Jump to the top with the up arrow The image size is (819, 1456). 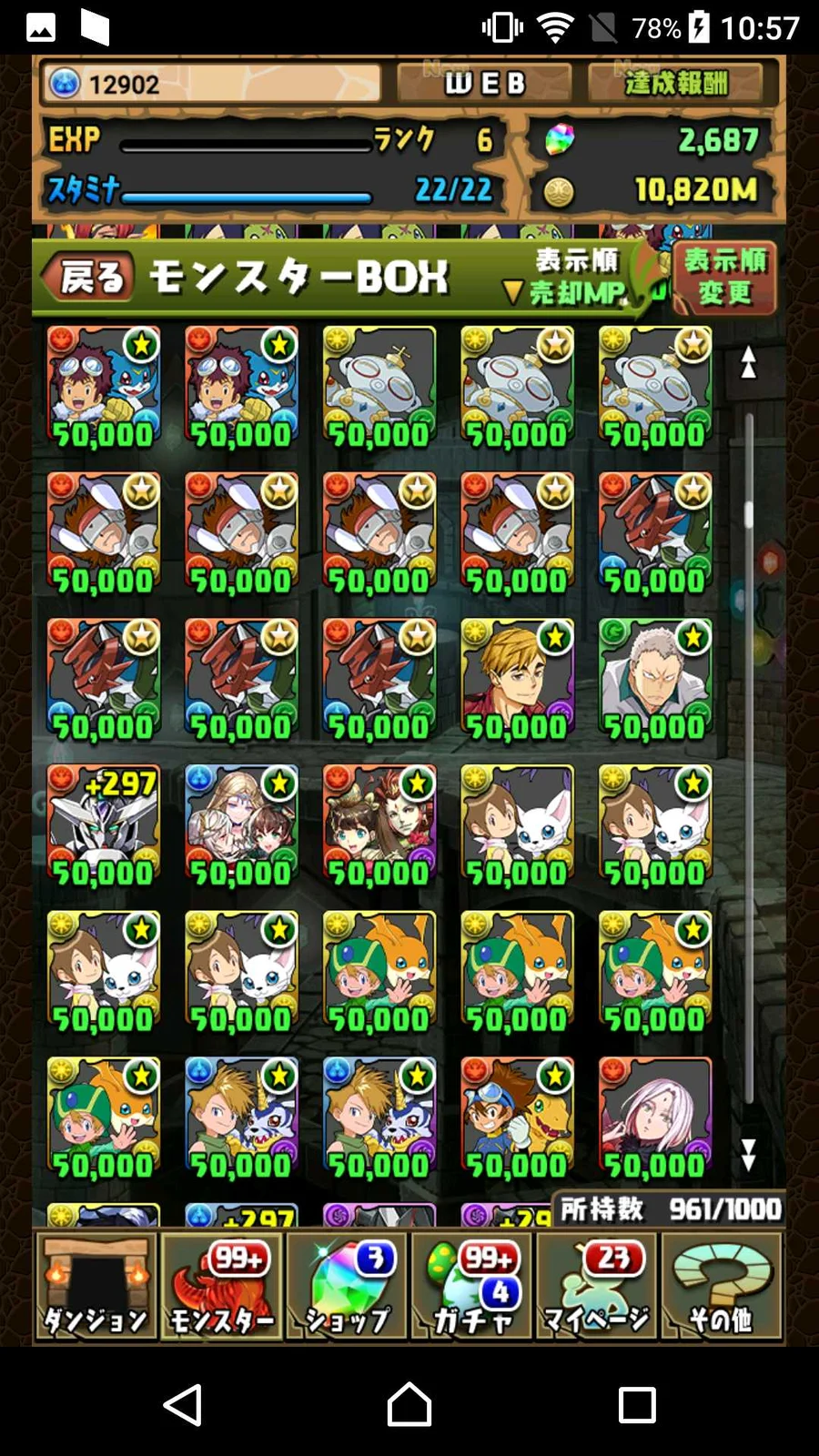(x=748, y=363)
